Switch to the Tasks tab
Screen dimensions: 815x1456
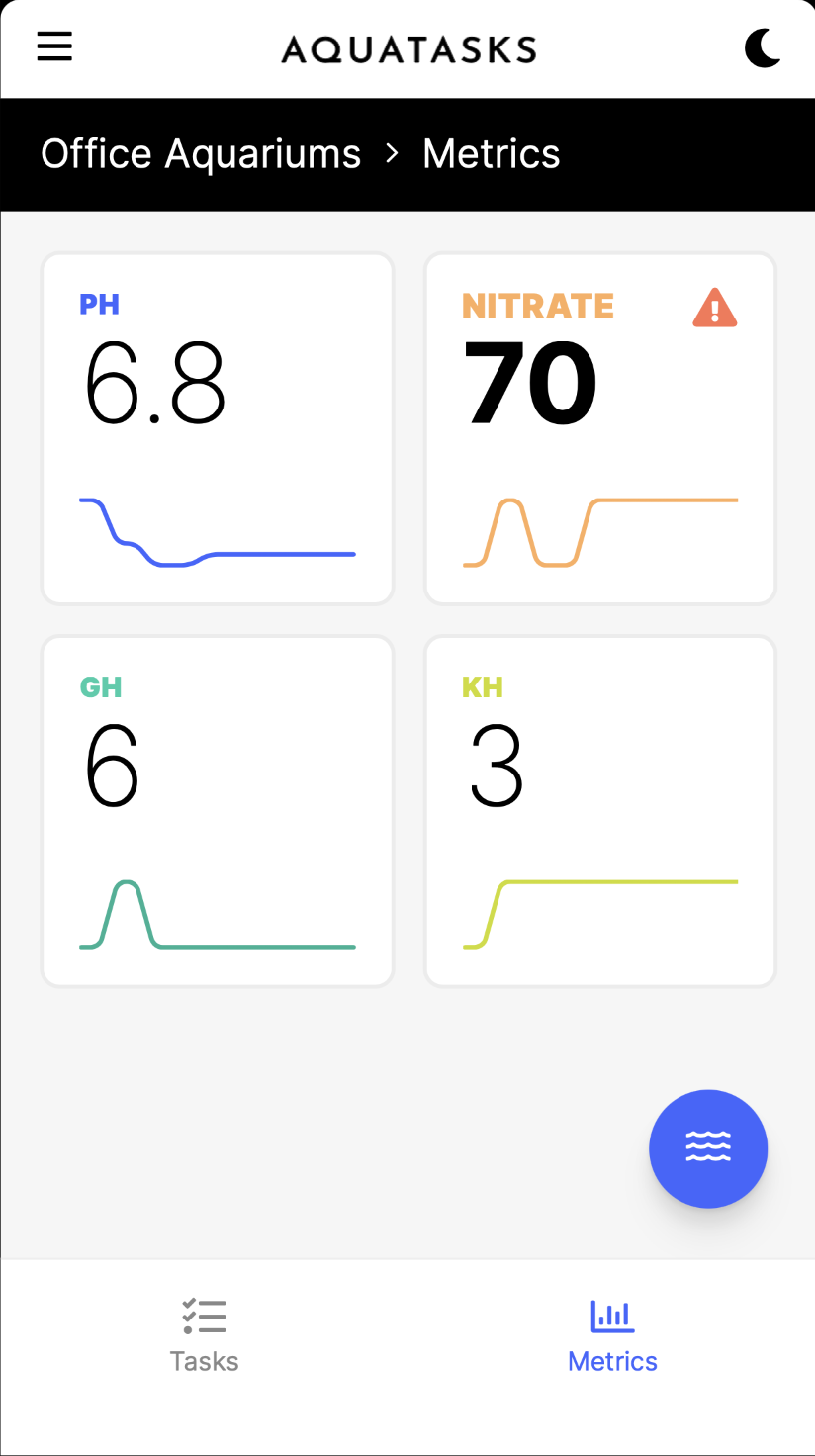[x=204, y=1335]
